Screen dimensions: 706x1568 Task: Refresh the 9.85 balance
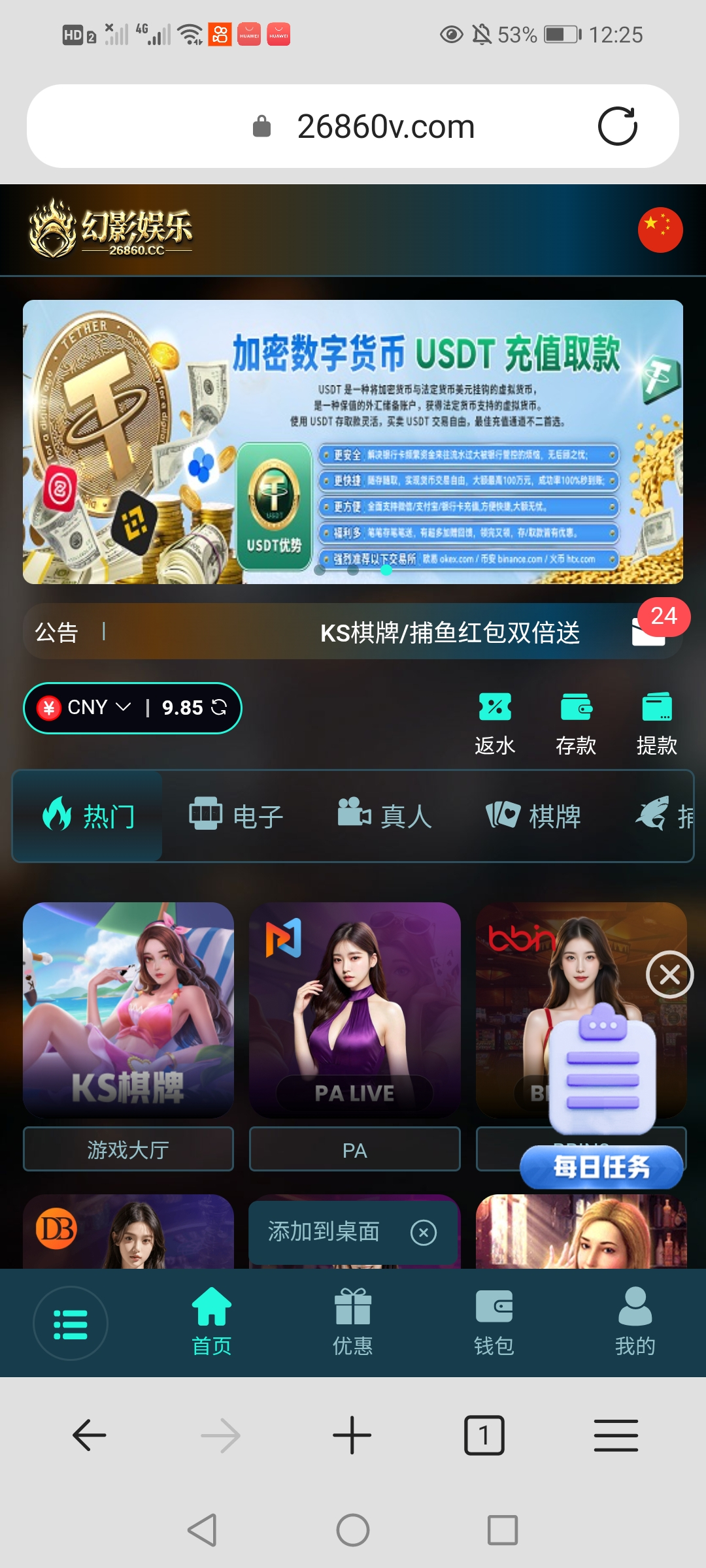(x=219, y=708)
